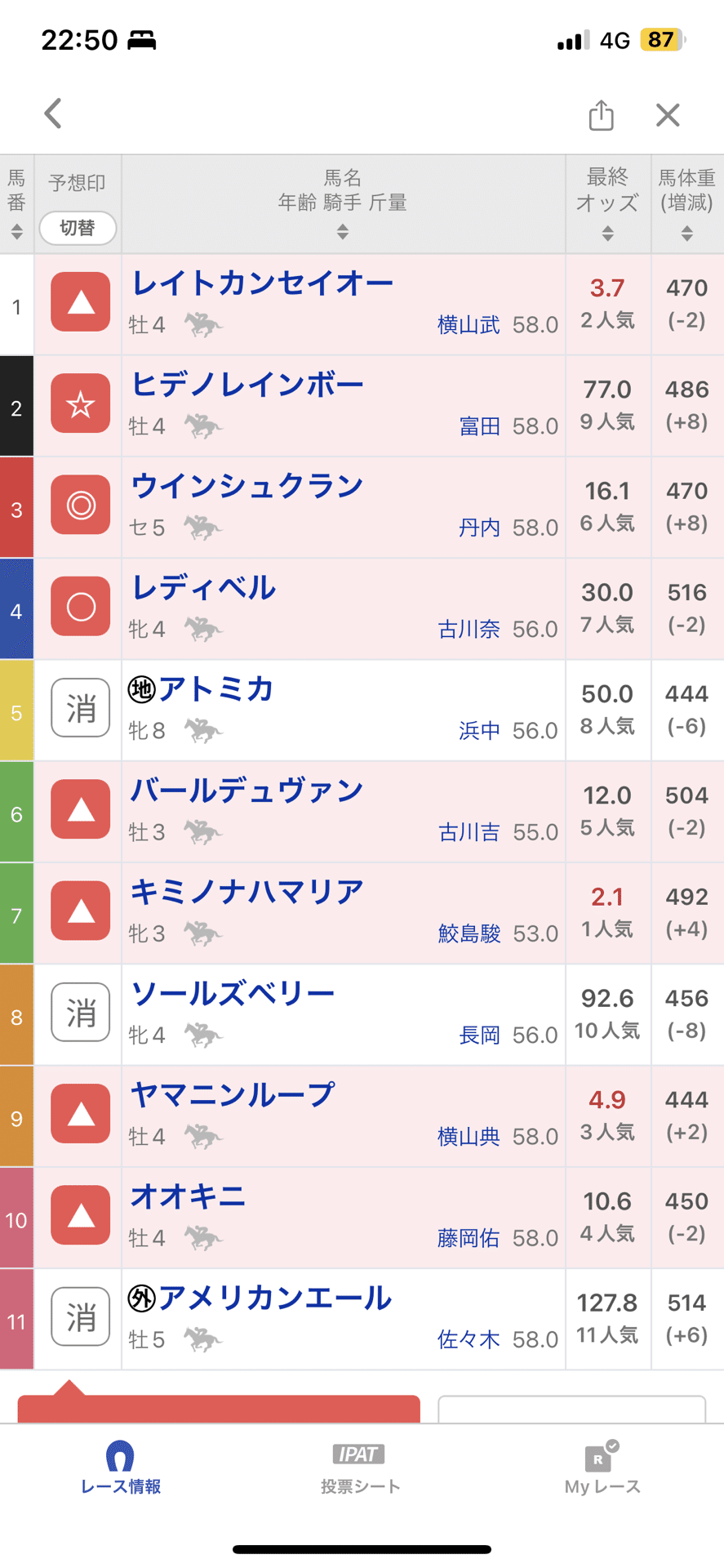This screenshot has height=1568, width=724.
Task: Tap the 消 mark for アトミカ
Action: (81, 708)
